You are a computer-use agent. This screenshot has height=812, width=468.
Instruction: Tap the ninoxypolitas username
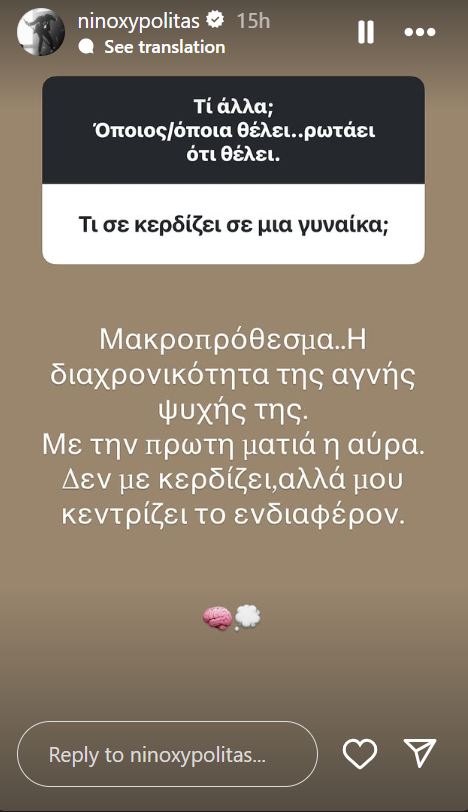click(138, 21)
